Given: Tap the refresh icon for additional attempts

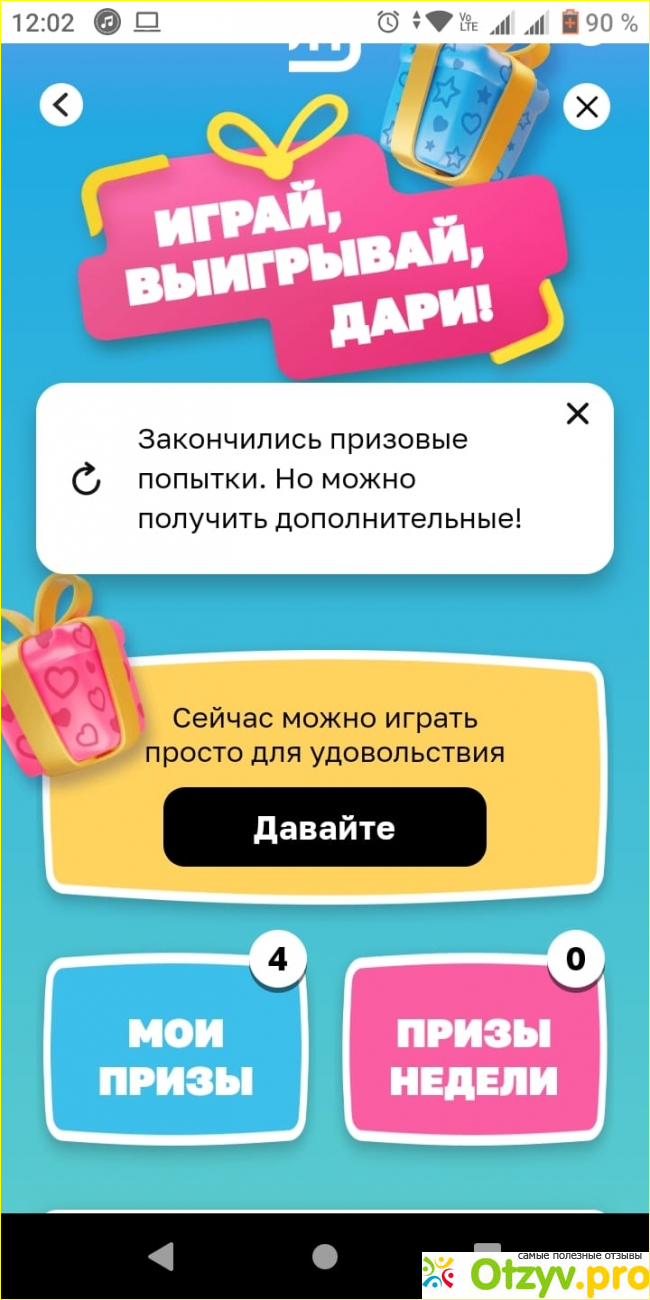Looking at the screenshot, I should pos(87,480).
